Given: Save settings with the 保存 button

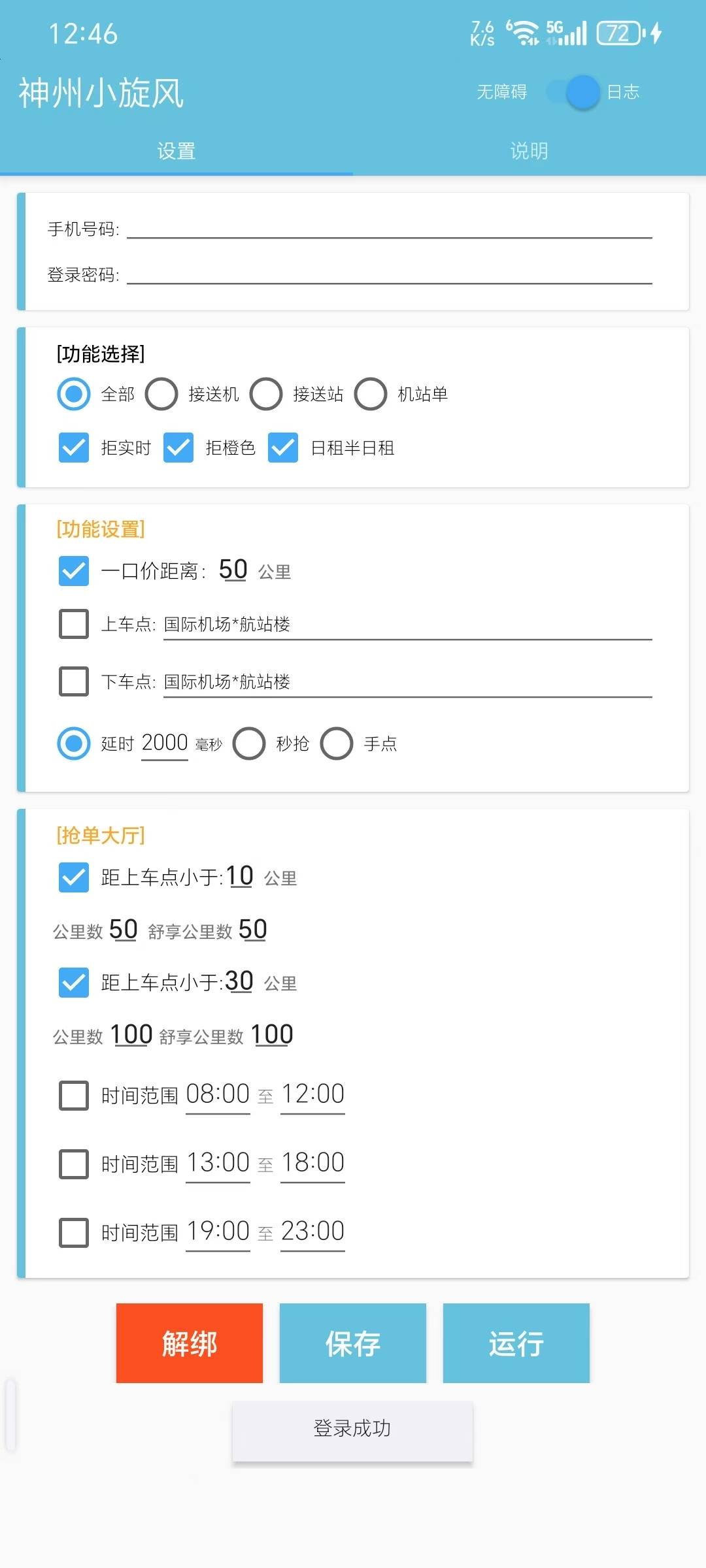Looking at the screenshot, I should 353,1343.
